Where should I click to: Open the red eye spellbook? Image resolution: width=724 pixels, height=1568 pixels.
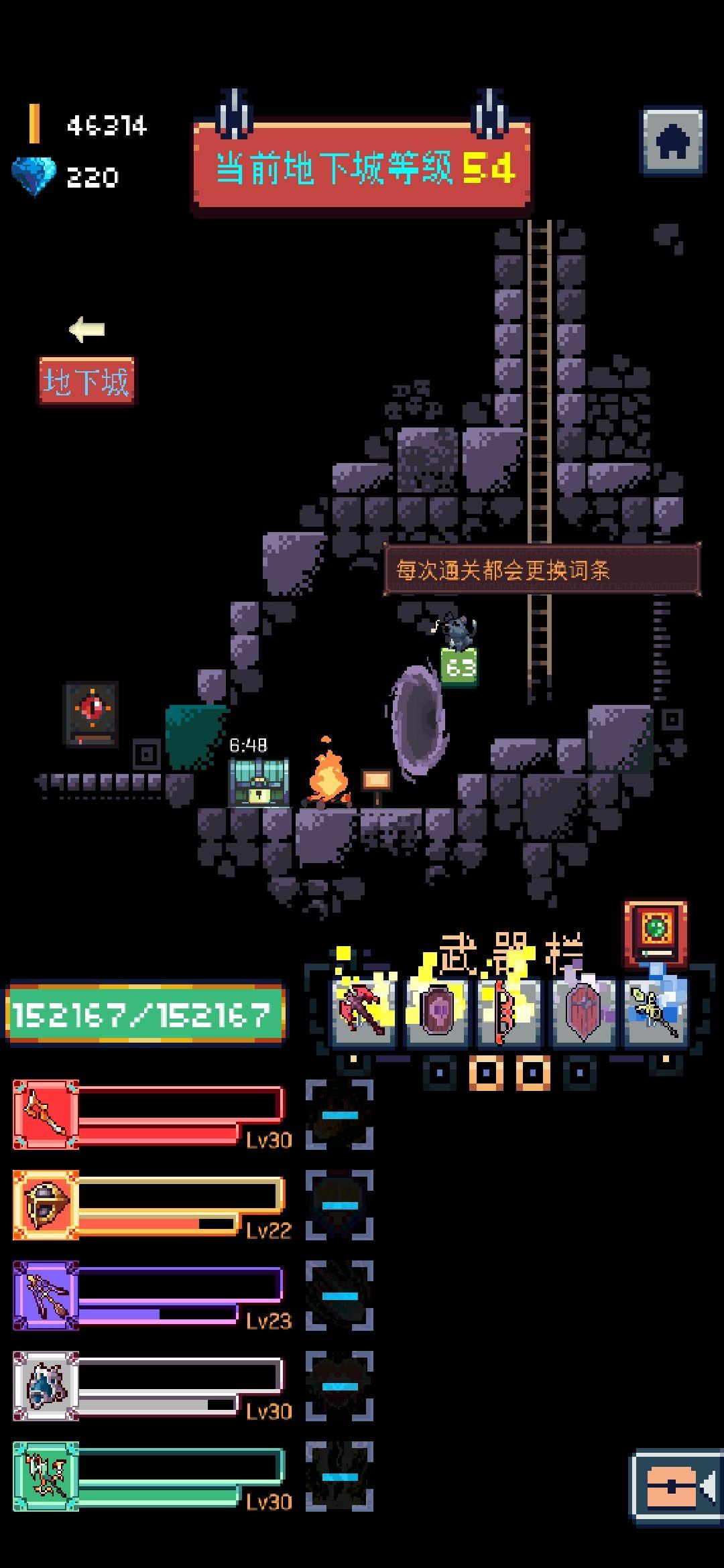pos(92,714)
